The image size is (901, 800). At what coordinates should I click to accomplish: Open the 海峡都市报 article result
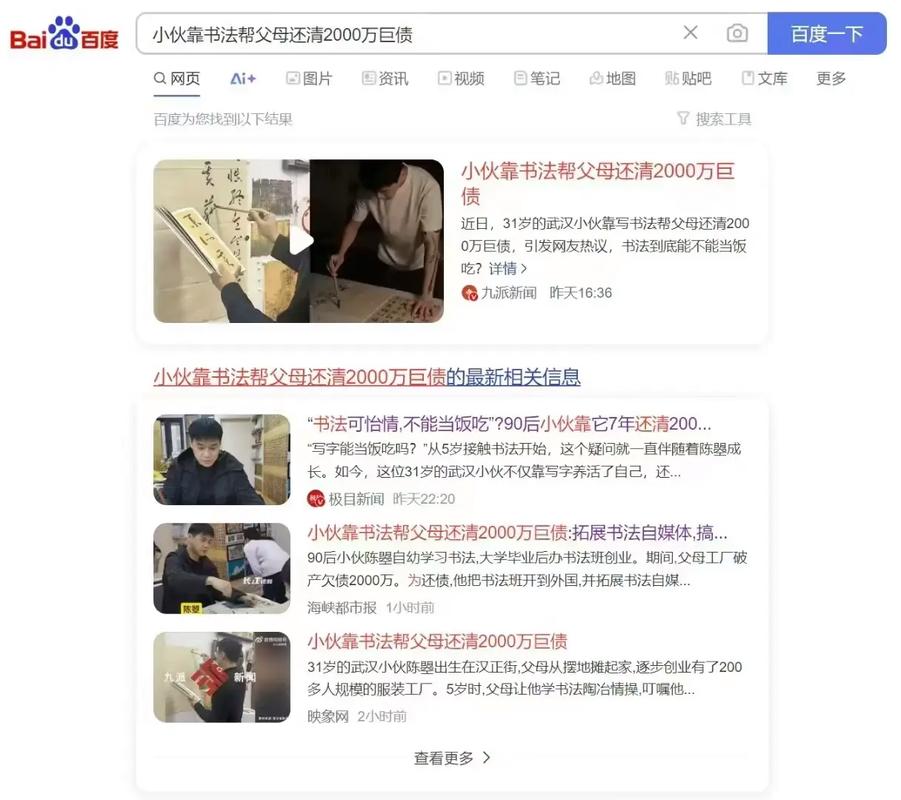click(517, 532)
